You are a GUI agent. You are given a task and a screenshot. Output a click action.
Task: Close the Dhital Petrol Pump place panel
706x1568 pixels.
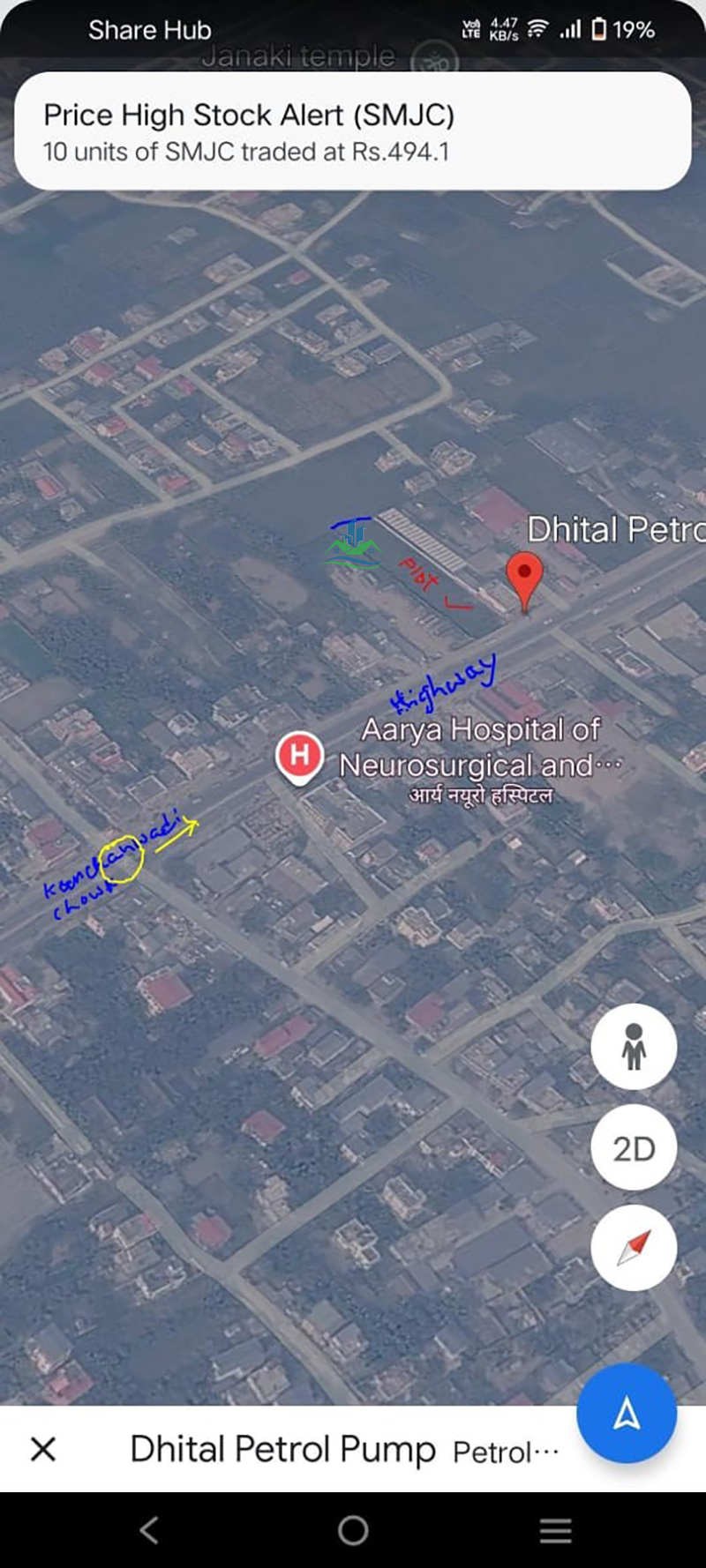43,1449
